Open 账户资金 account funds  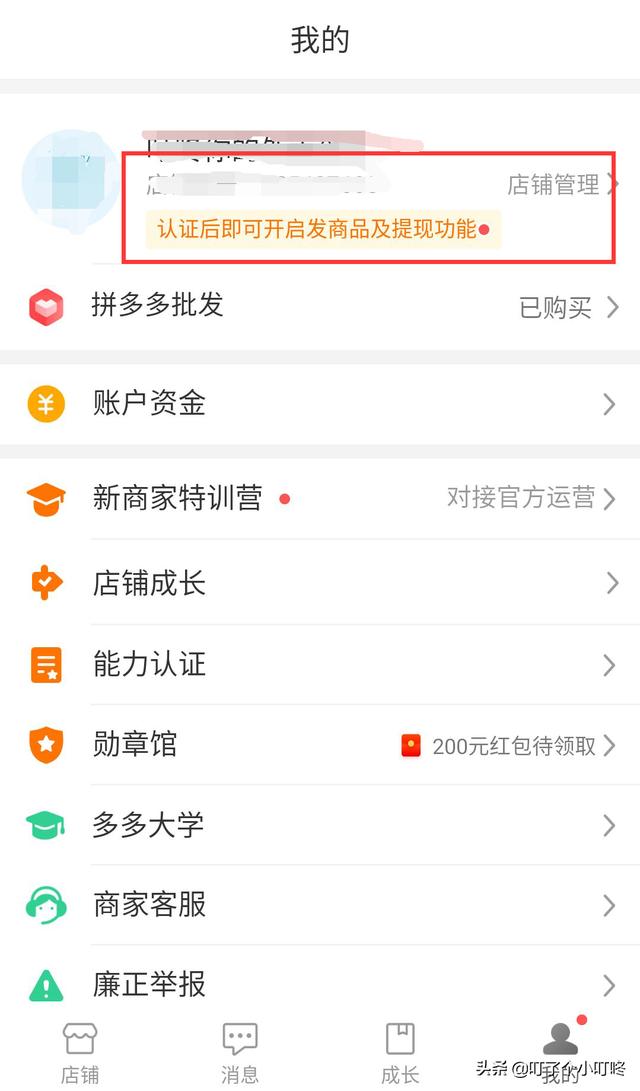[x=320, y=403]
